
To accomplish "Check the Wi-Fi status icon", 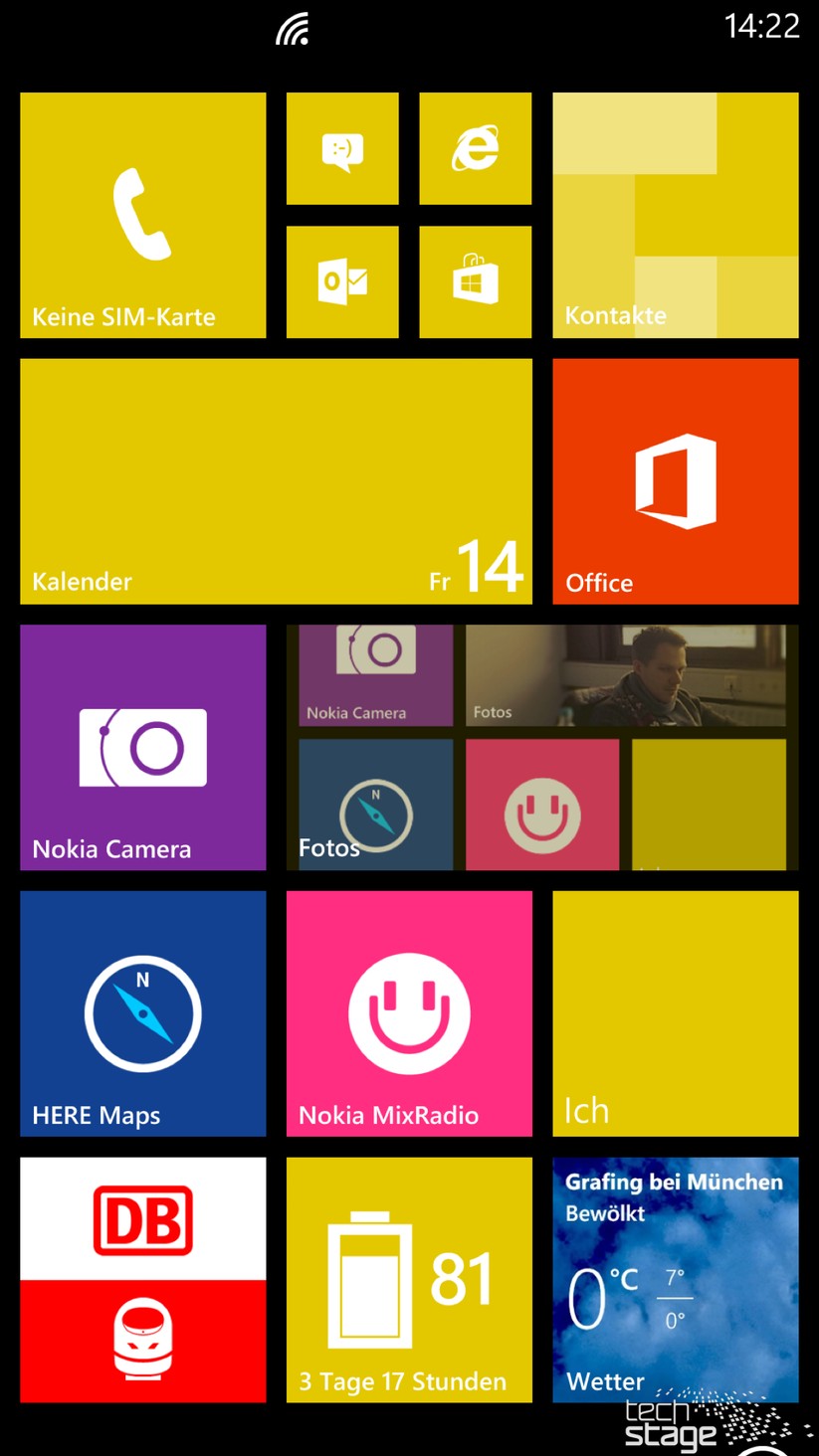I will tap(293, 29).
